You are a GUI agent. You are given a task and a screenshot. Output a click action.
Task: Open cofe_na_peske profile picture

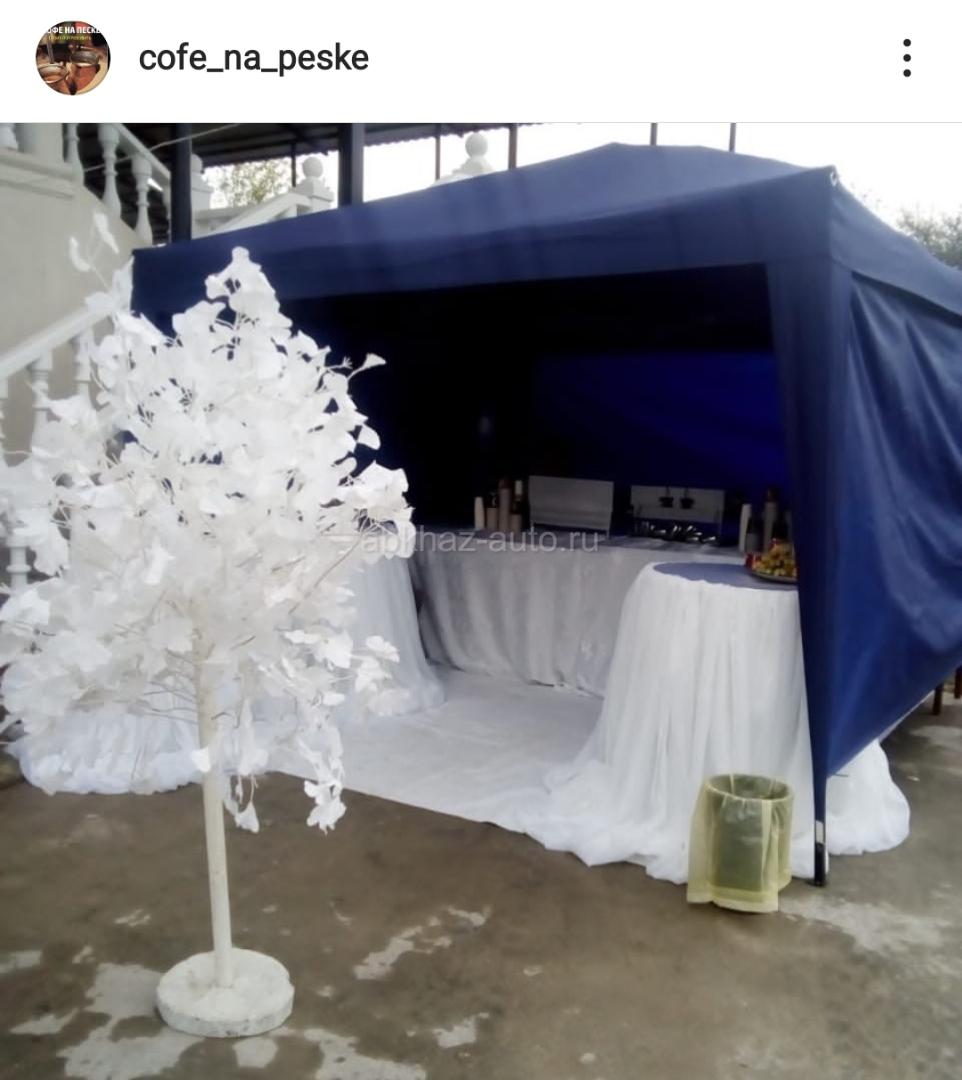point(72,58)
